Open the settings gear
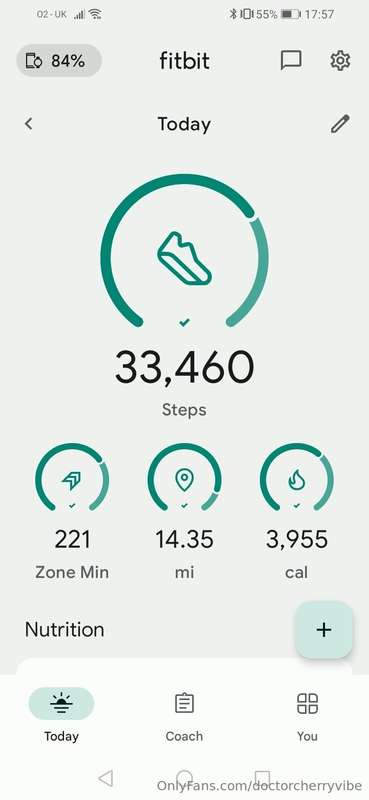This screenshot has height=800, width=369. pyautogui.click(x=340, y=61)
